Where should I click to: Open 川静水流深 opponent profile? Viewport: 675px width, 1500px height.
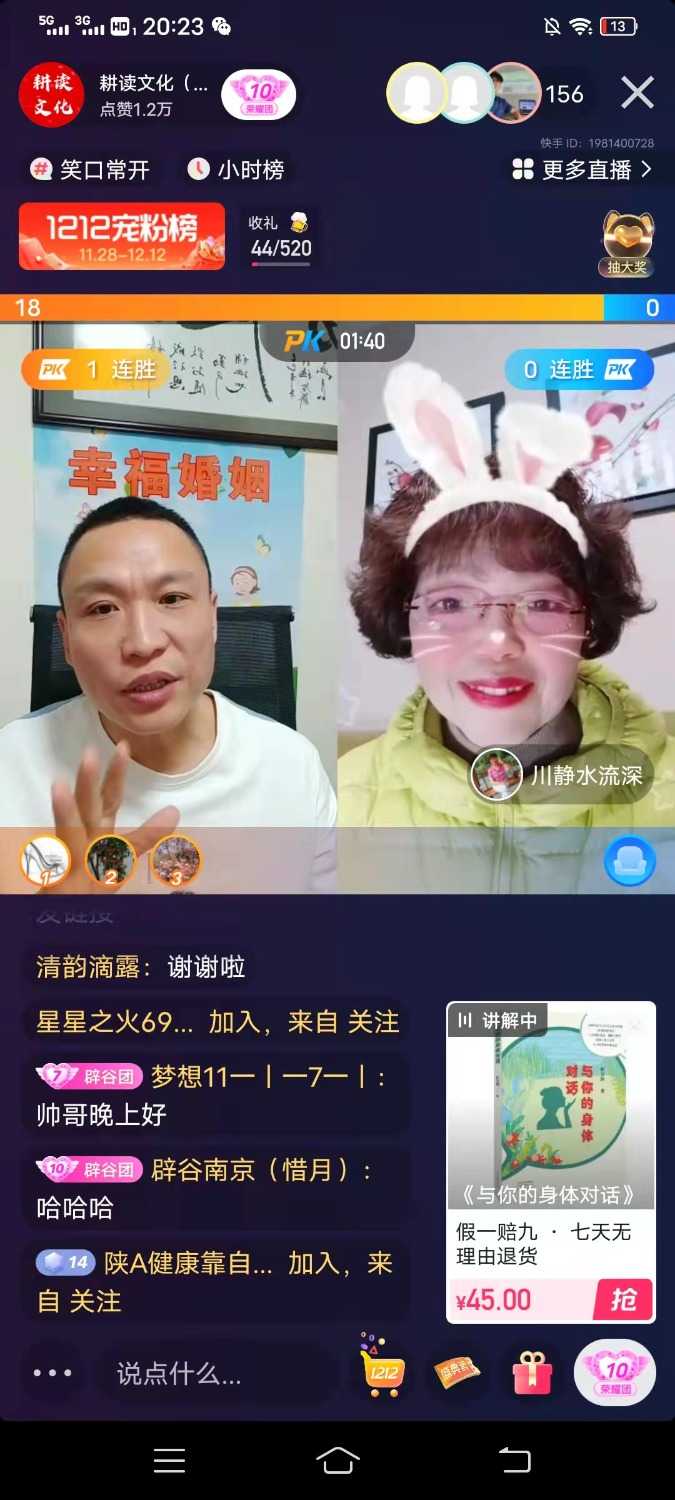click(561, 775)
